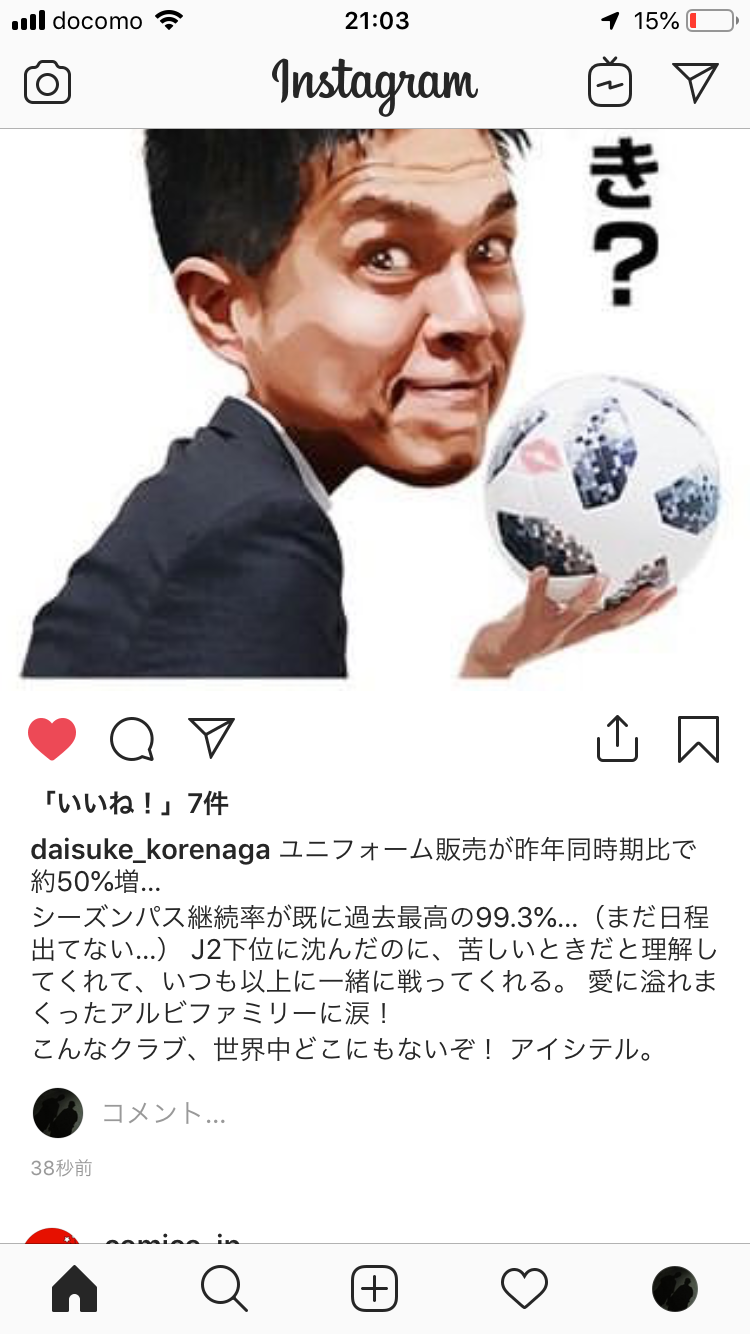
Task: Open my profile tab
Action: coord(675,1289)
